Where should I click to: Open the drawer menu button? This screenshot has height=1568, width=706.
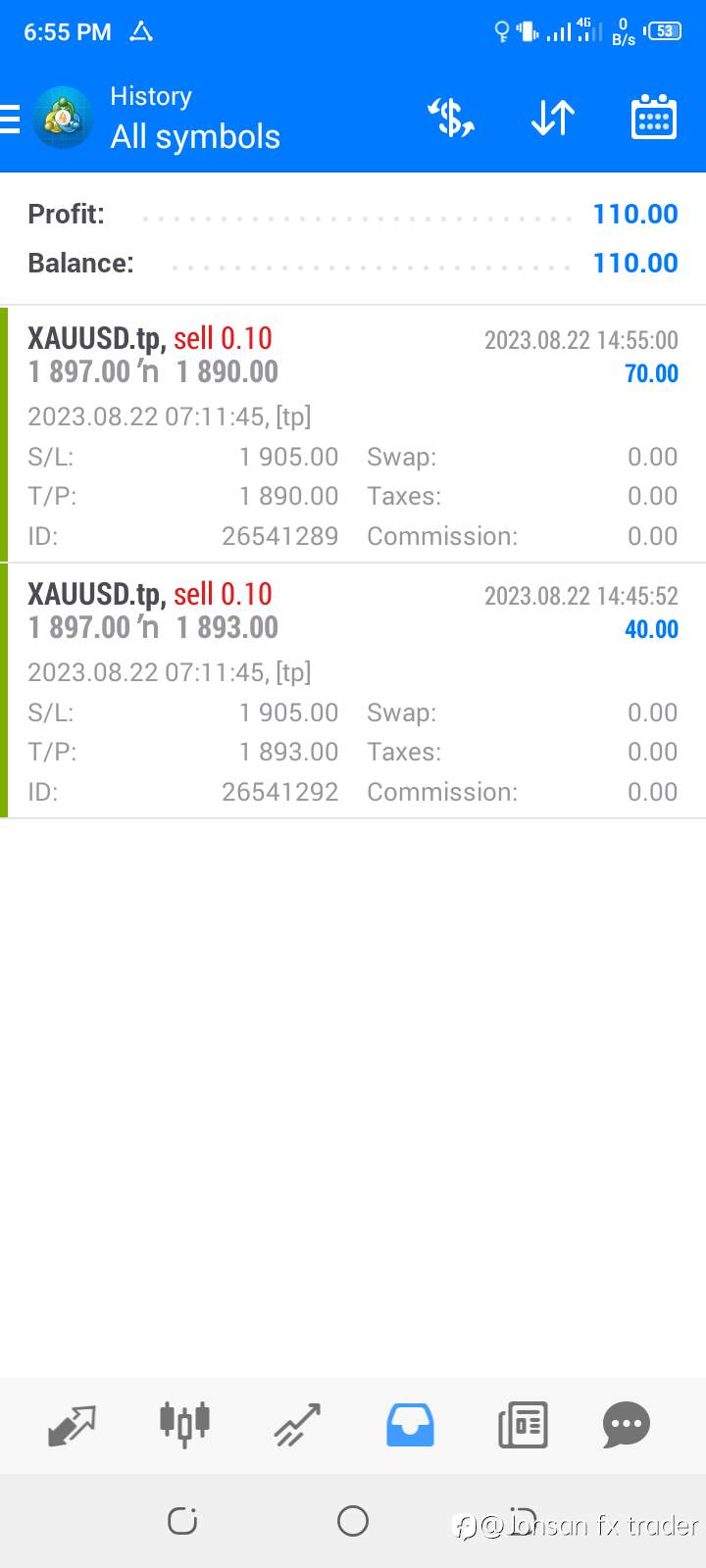tap(10, 119)
